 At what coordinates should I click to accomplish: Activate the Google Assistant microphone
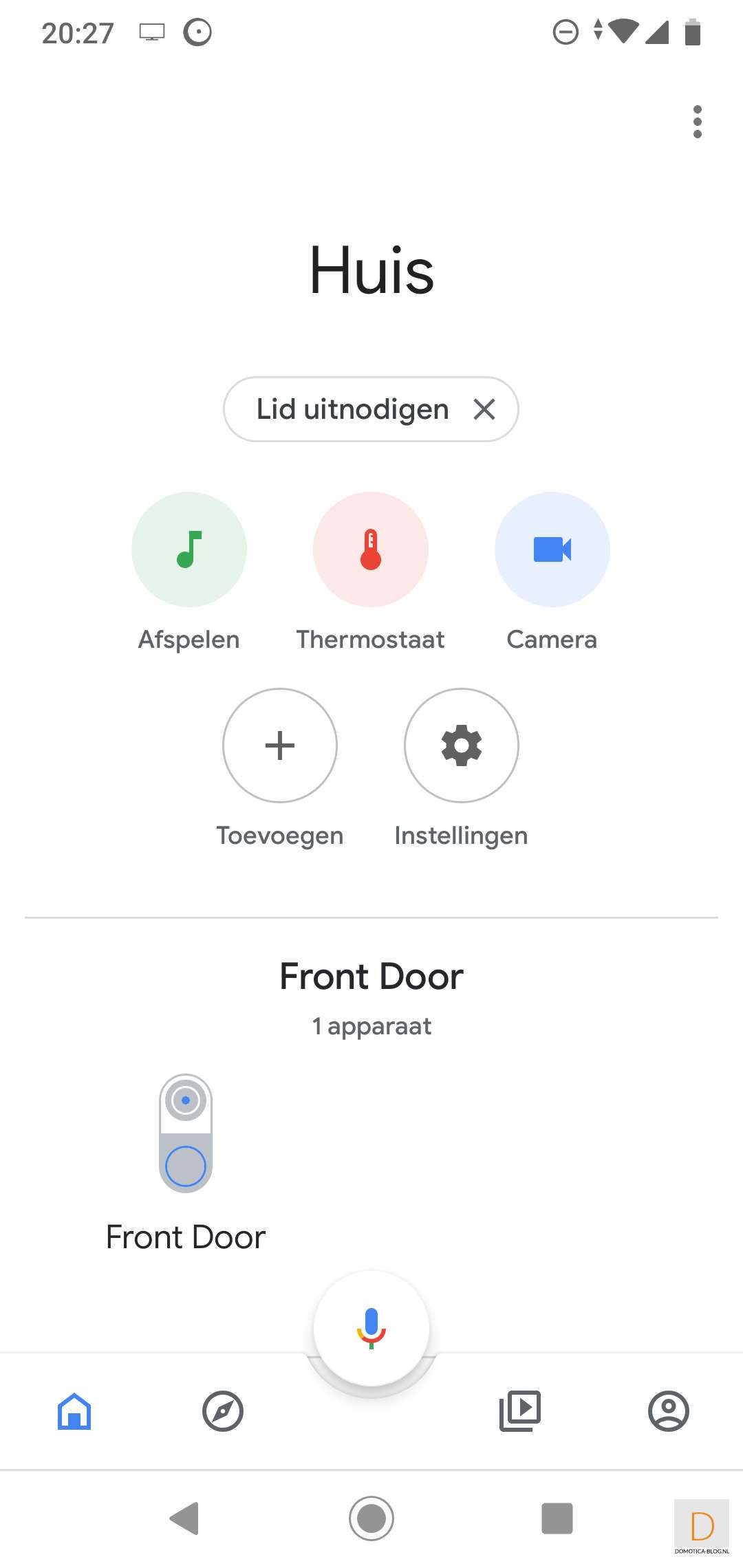click(371, 1327)
